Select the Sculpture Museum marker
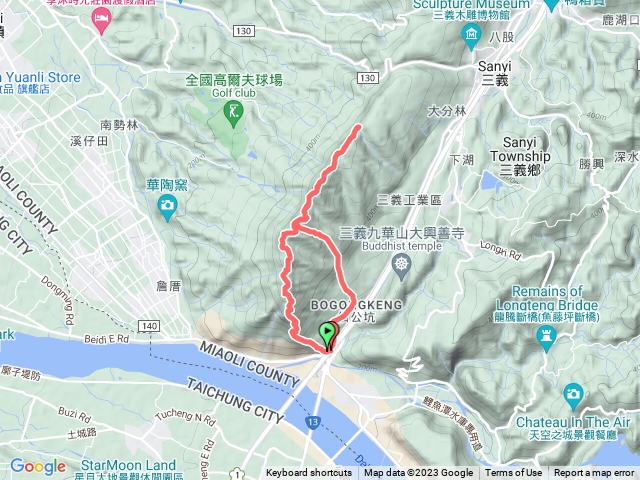 click(x=472, y=36)
